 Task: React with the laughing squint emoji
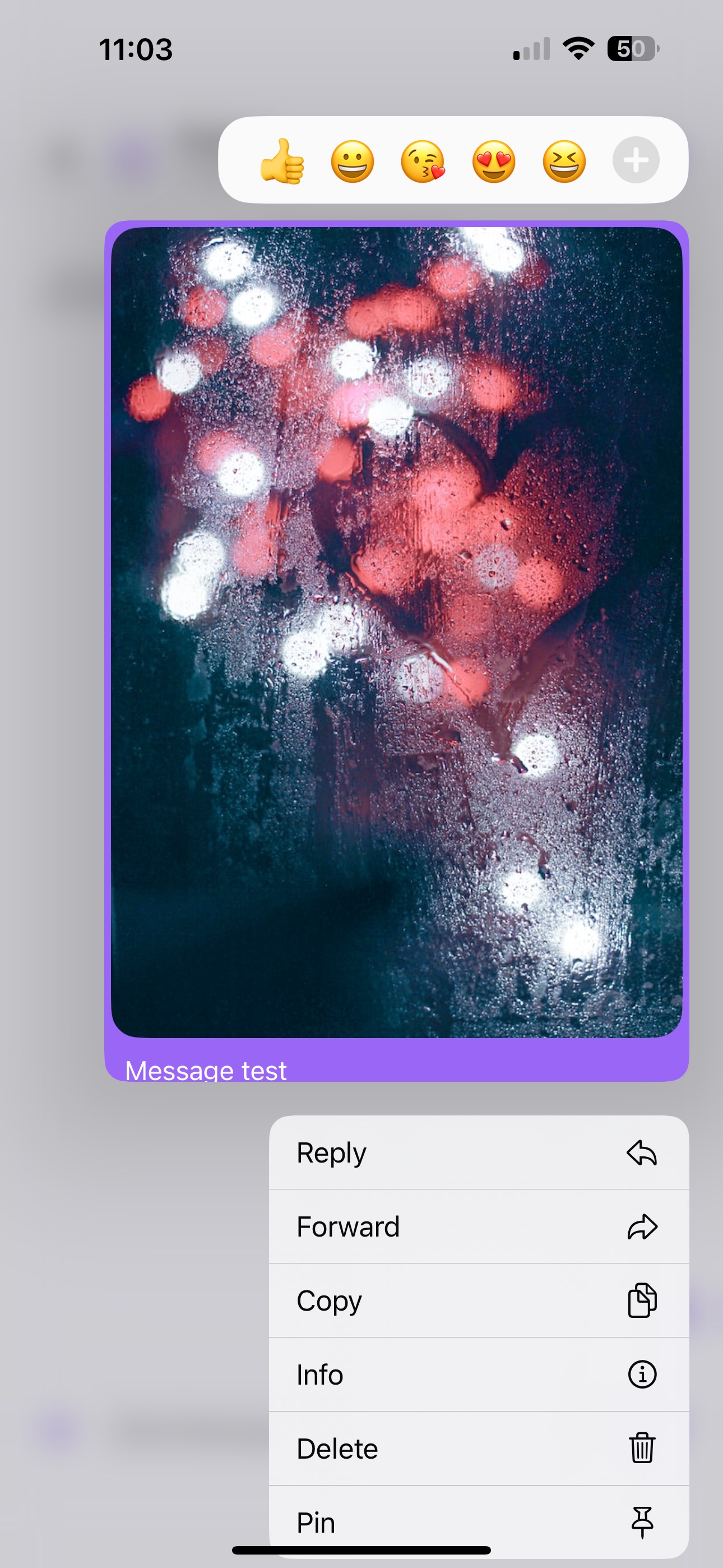point(564,162)
